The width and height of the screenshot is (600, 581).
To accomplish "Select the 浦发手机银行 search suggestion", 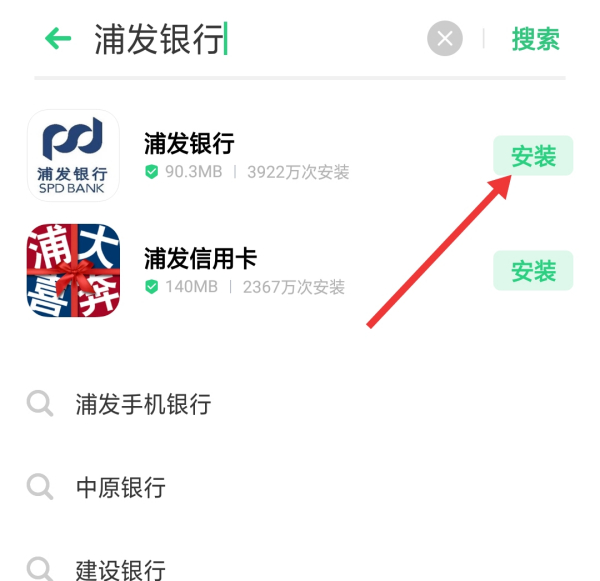I will click(x=143, y=404).
